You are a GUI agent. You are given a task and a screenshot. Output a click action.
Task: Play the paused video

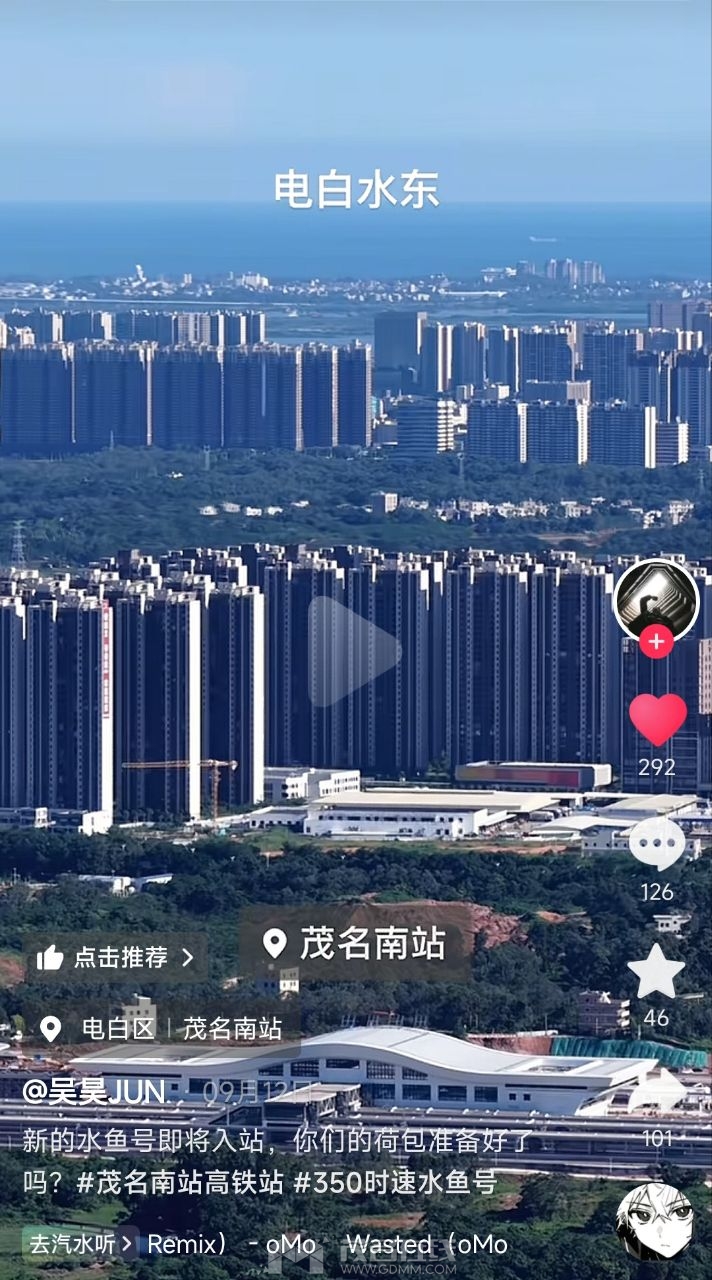click(355, 651)
